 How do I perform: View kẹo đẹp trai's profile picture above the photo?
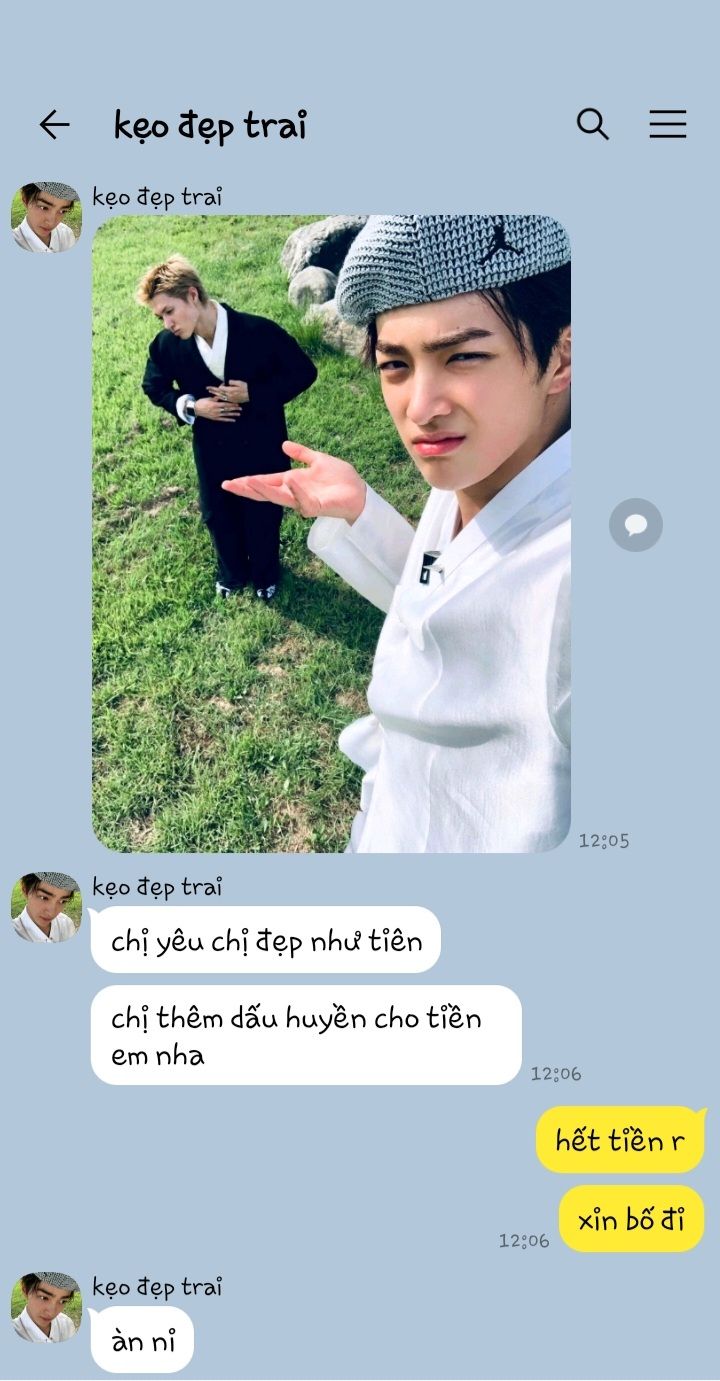46,216
